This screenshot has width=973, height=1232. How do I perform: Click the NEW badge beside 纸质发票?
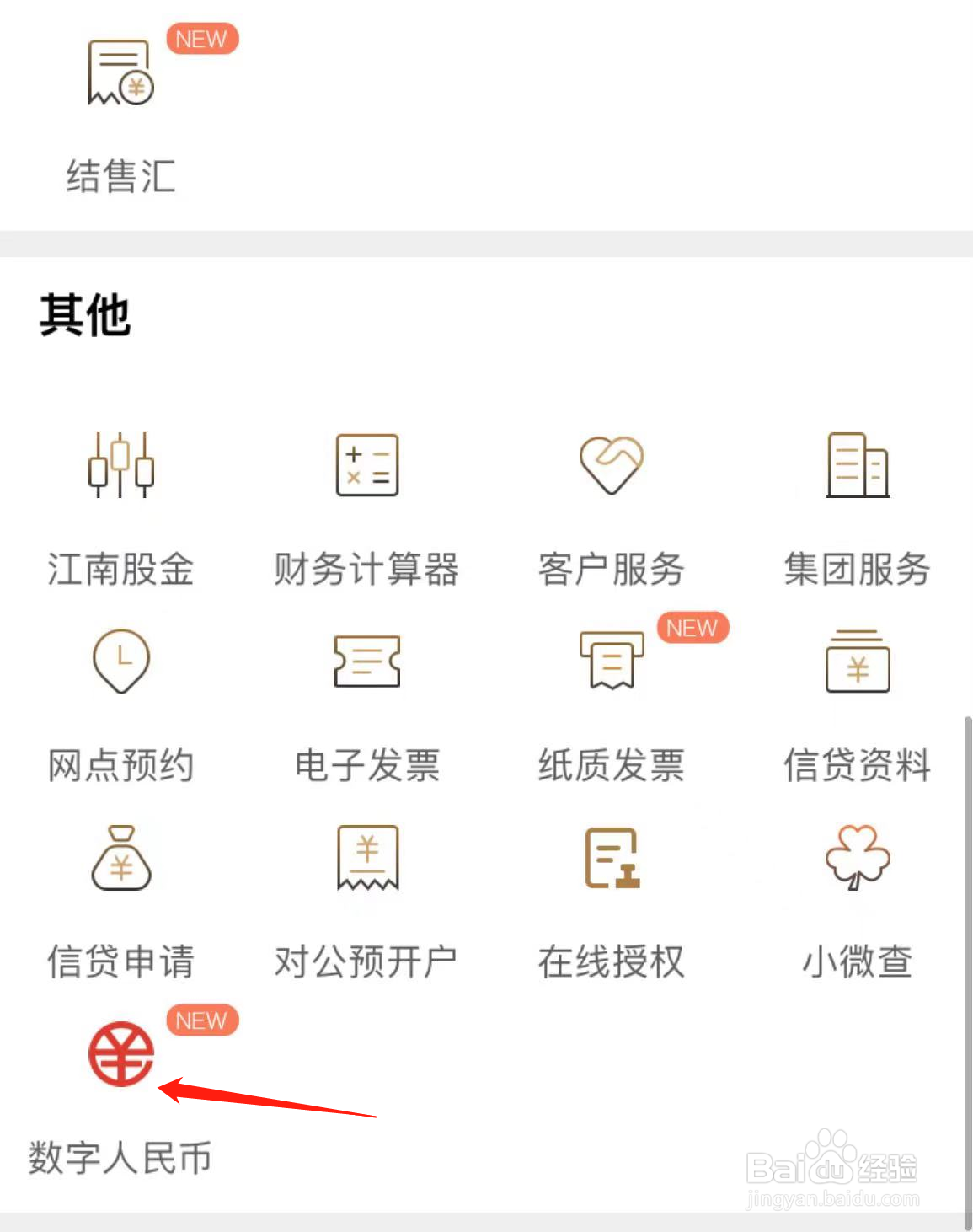pos(691,627)
